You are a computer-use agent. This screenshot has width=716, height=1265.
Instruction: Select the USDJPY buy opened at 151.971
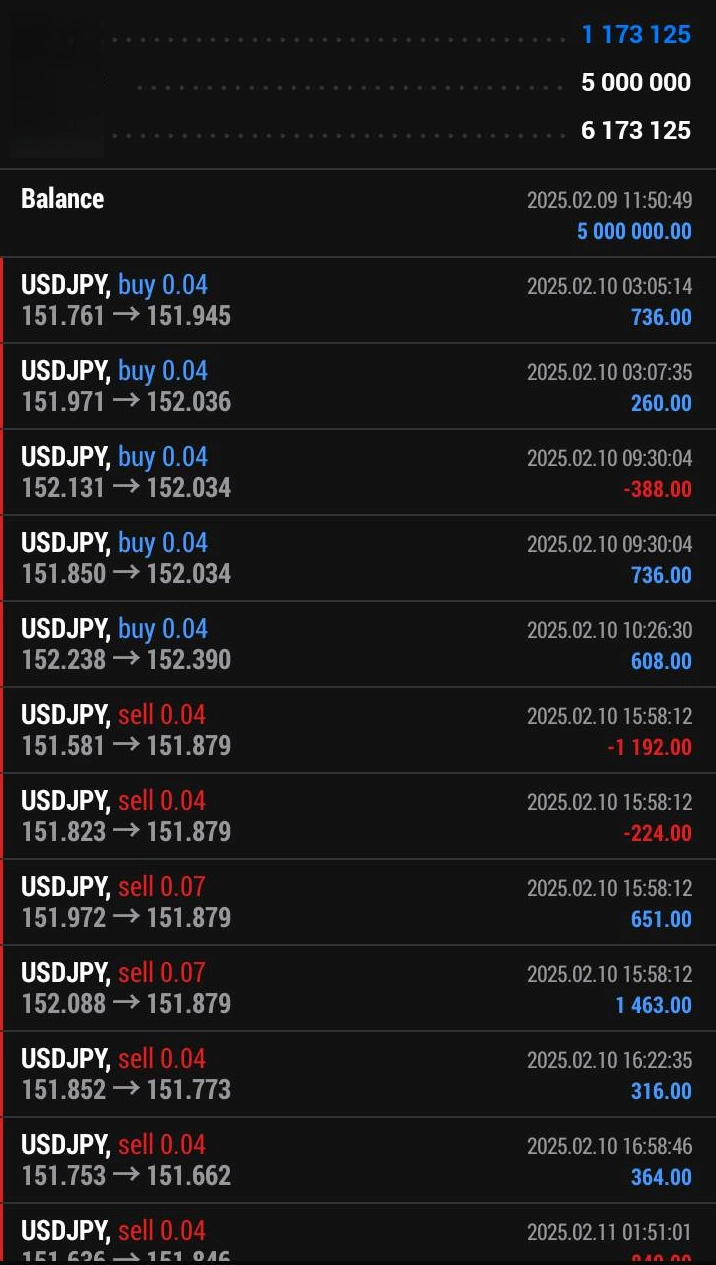(x=356, y=386)
